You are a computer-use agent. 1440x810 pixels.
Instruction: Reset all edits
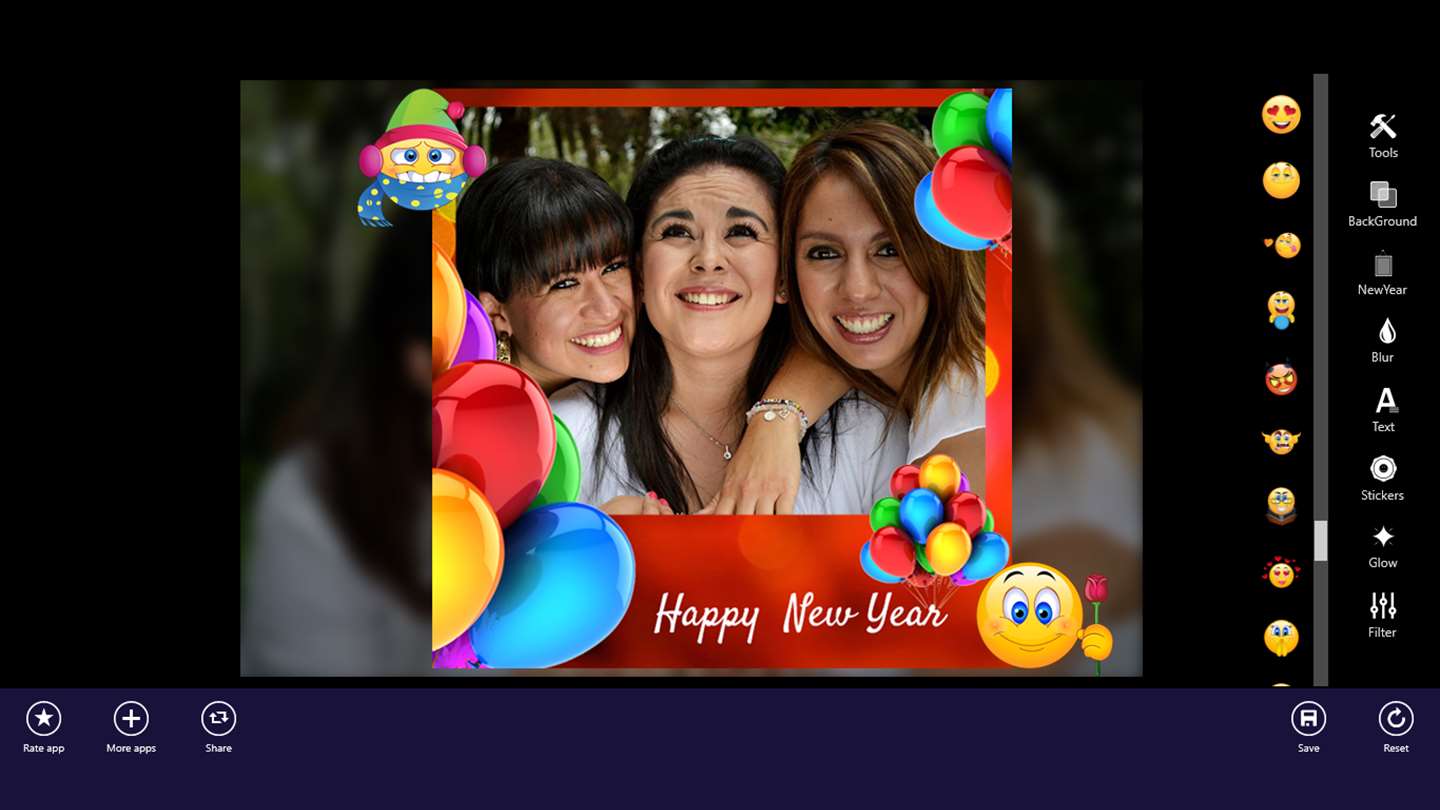point(1395,727)
